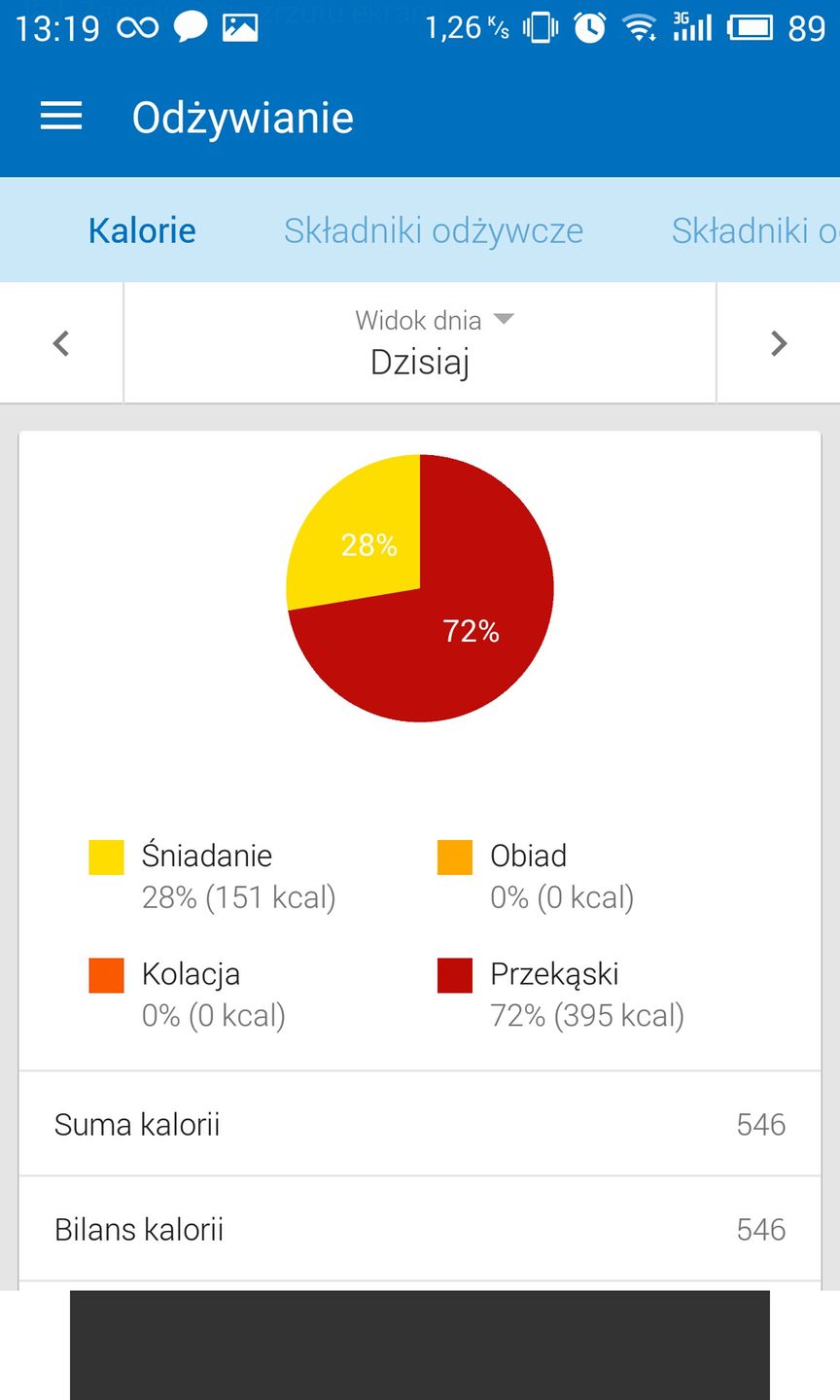
Task: Tap the infinity icon in the status bar
Action: click(137, 28)
